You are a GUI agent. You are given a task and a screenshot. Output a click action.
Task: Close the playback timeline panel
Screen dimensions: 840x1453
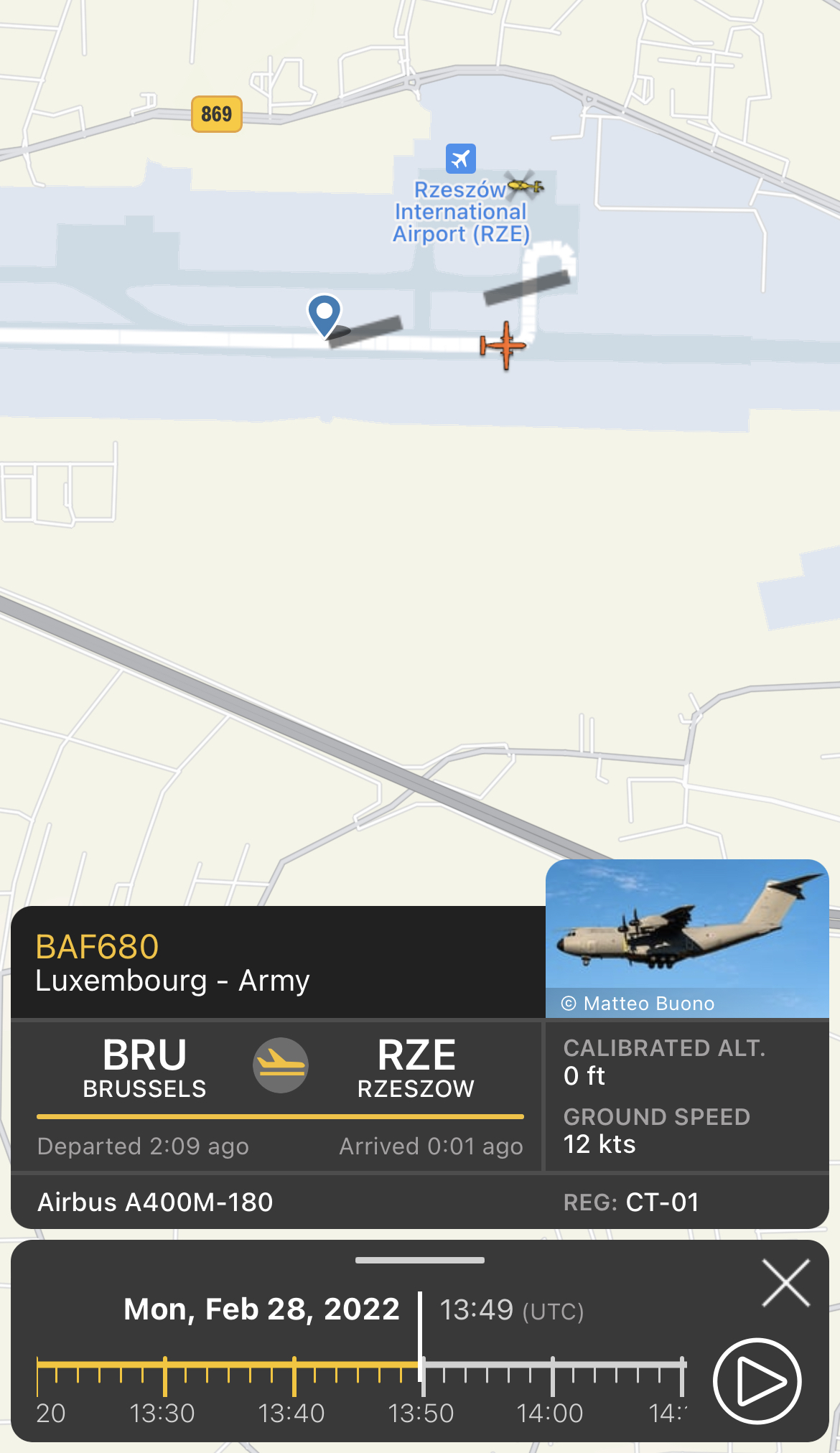[786, 1283]
